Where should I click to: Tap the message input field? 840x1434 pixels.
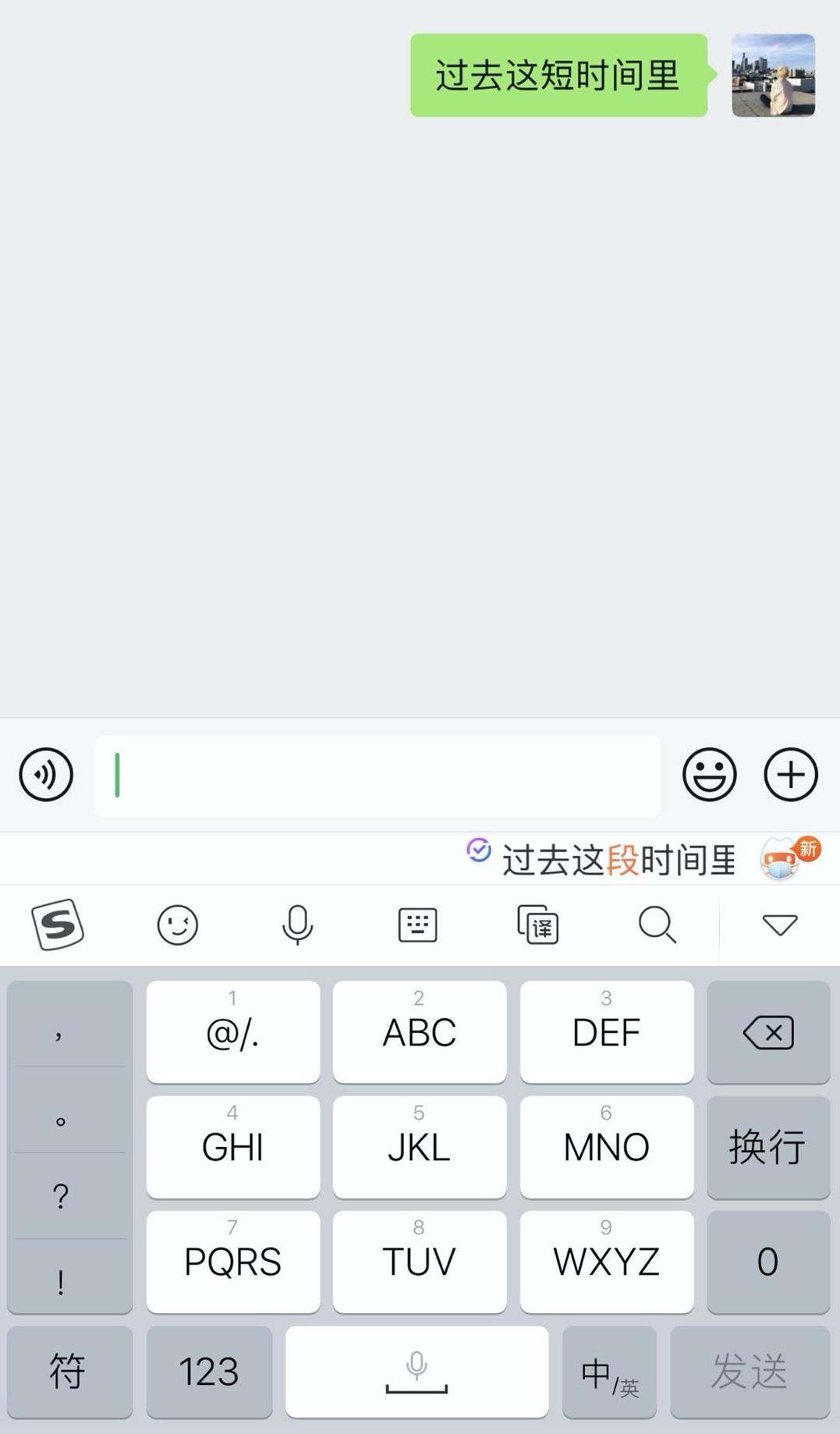click(377, 774)
